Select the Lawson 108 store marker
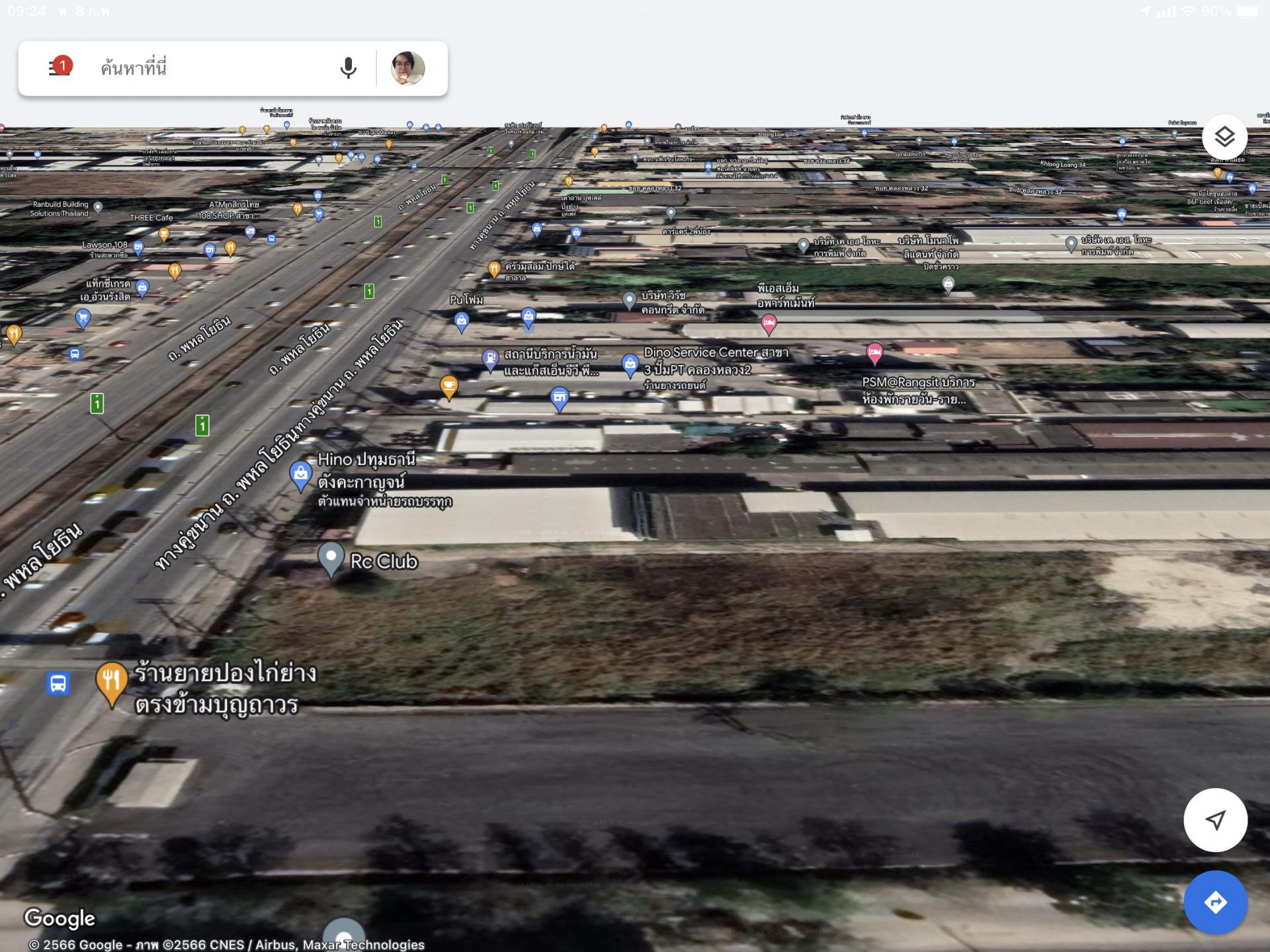1270x952 pixels. point(138,247)
